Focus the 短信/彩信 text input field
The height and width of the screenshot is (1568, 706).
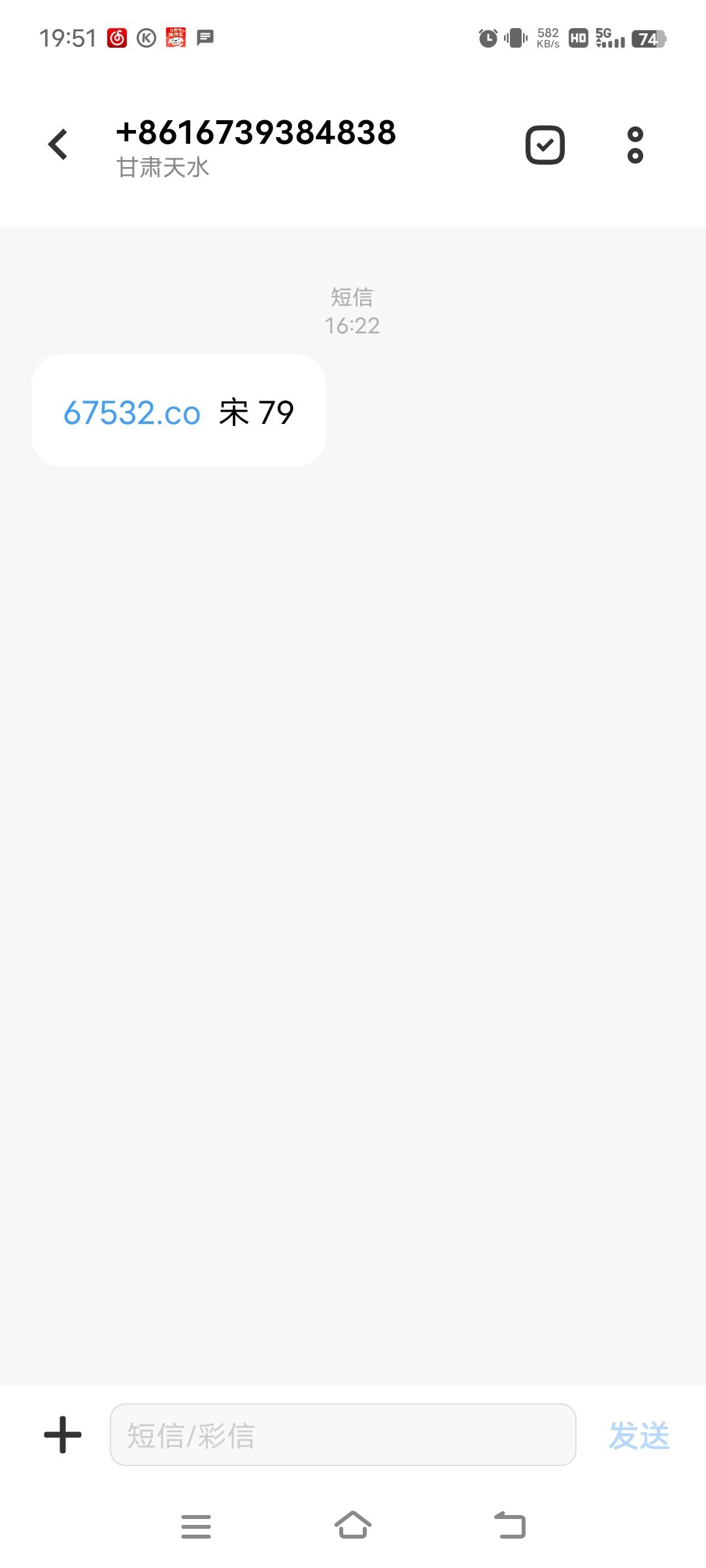click(x=343, y=1435)
